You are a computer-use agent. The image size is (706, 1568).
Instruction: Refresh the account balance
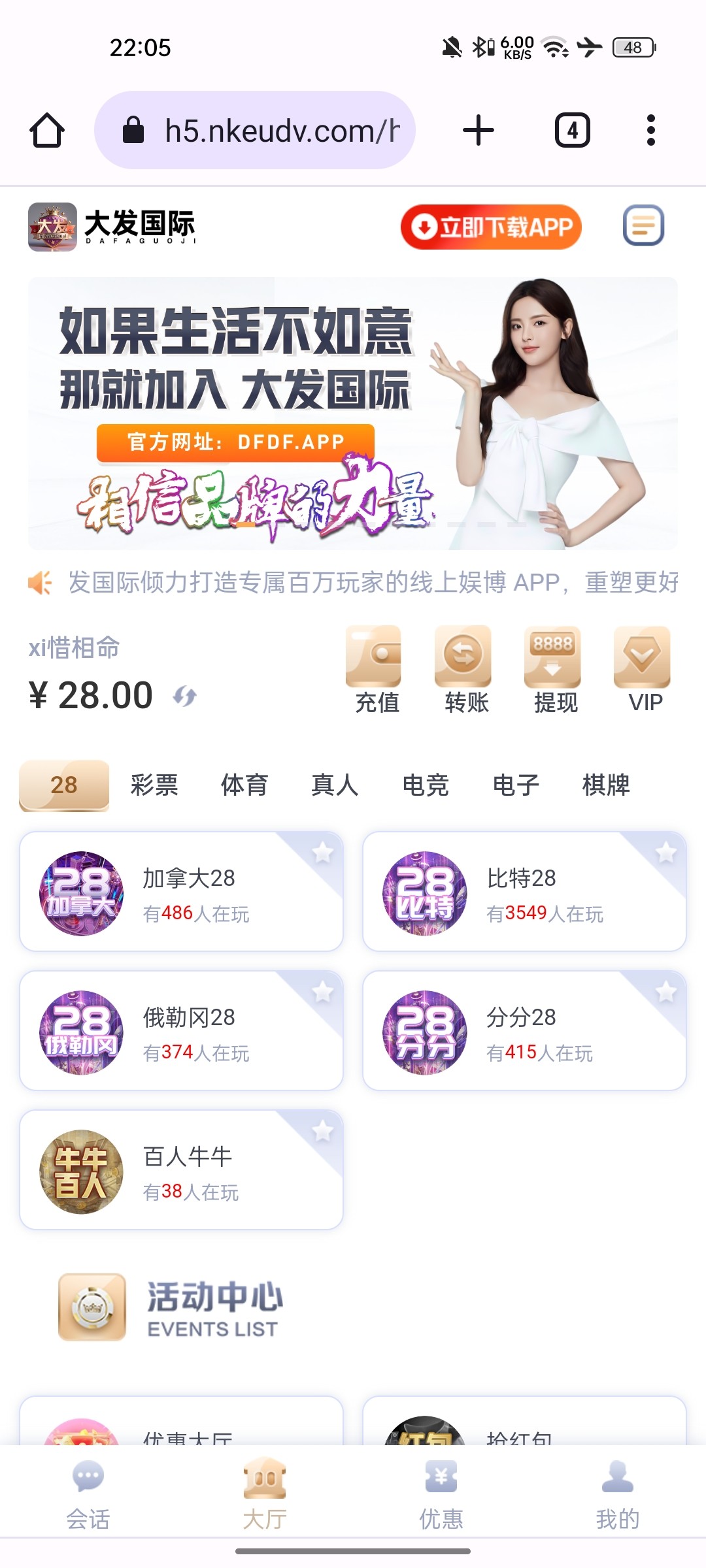[x=185, y=696]
